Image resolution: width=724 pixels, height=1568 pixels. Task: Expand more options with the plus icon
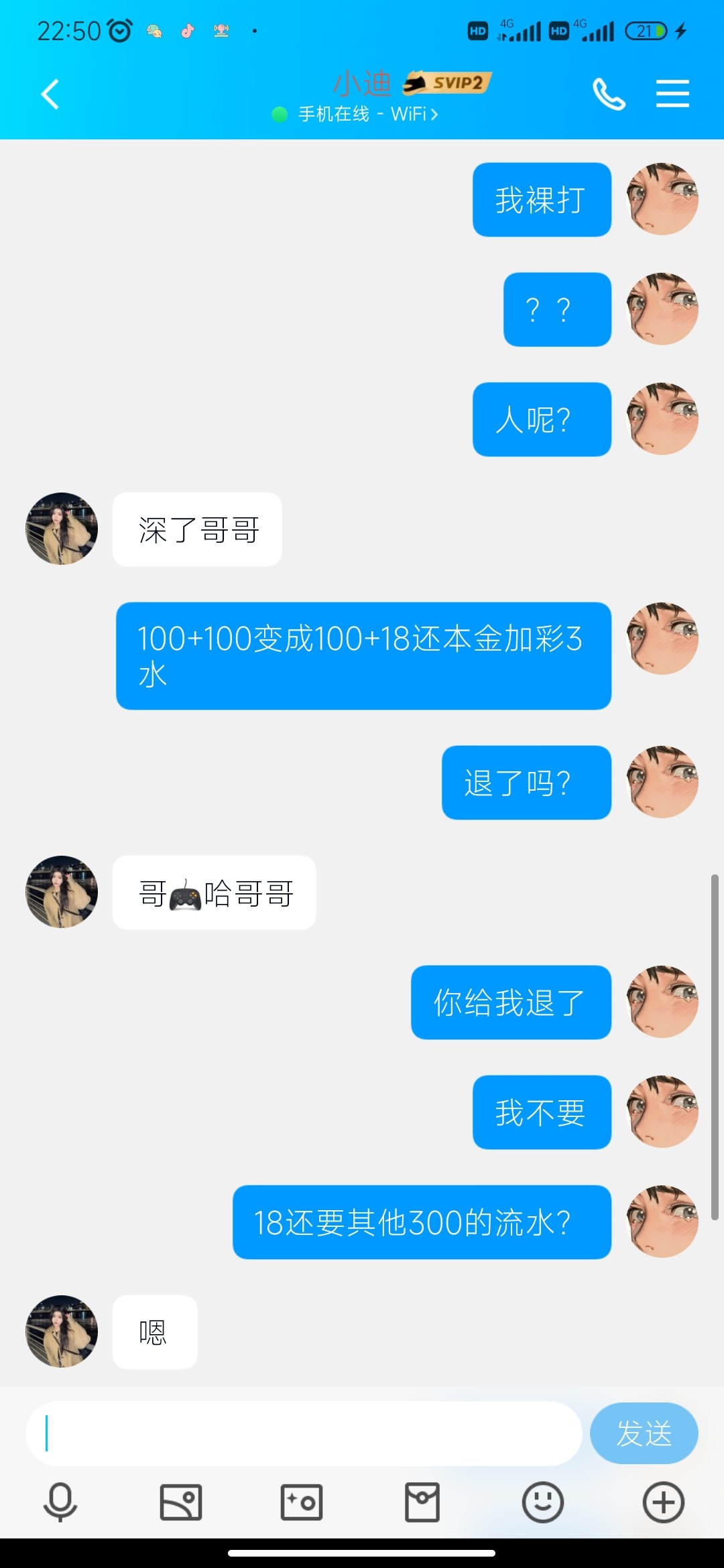(x=663, y=1502)
